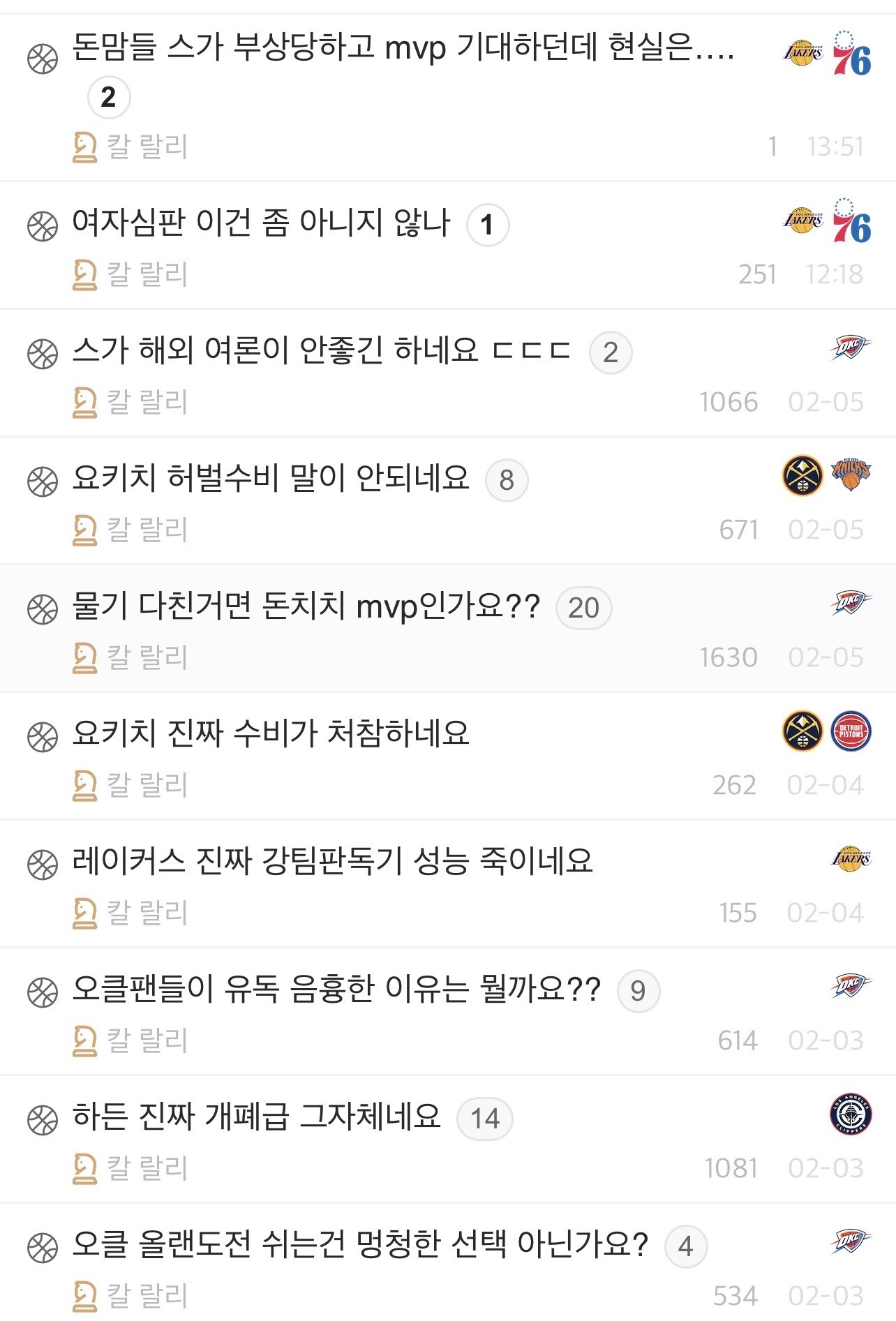View the 8 comments on 요키치 허벌수비 post
Viewport: 896px width, 1321px height.
click(507, 481)
